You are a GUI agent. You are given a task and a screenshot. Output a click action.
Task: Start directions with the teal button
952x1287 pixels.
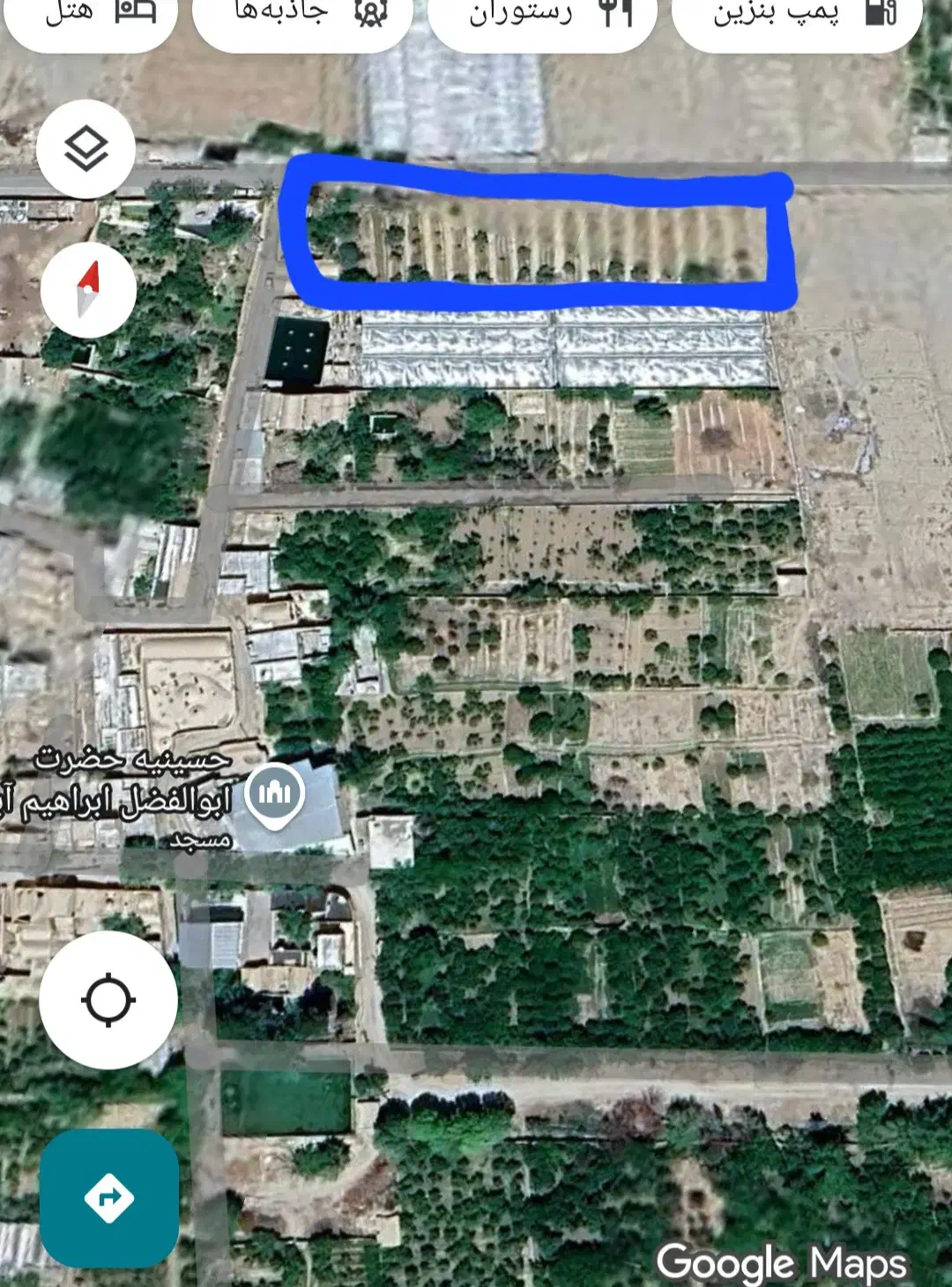coord(109,1198)
